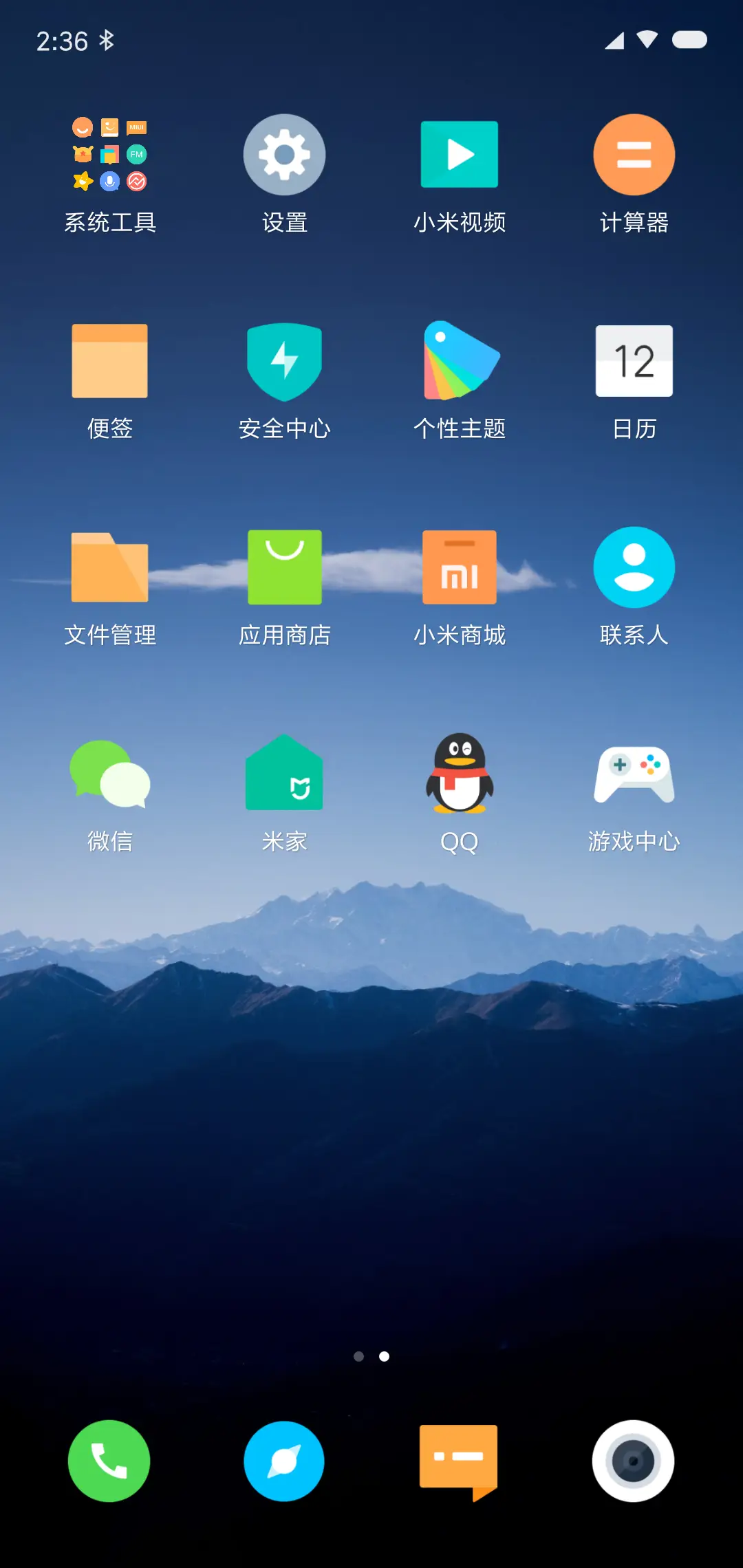Launch the camera from the dock

pos(633,1461)
